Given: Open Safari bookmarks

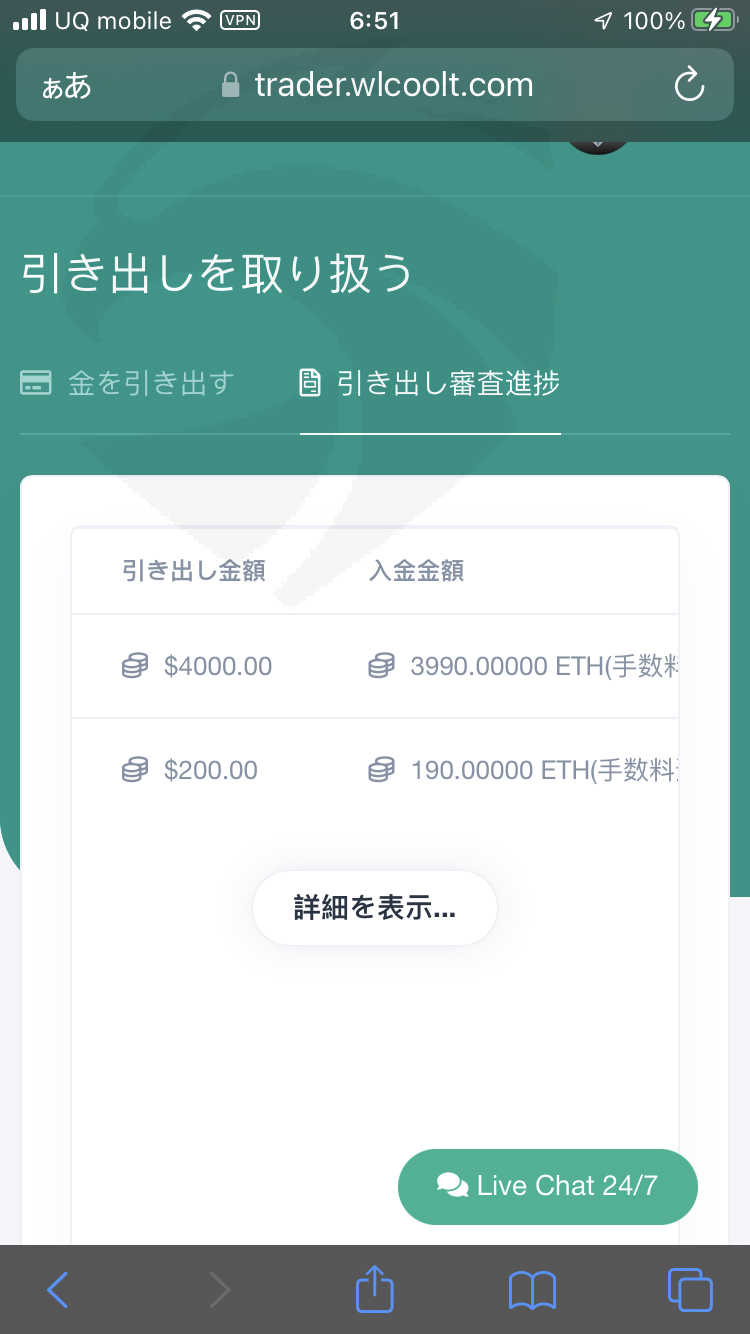Looking at the screenshot, I should tap(532, 1290).
